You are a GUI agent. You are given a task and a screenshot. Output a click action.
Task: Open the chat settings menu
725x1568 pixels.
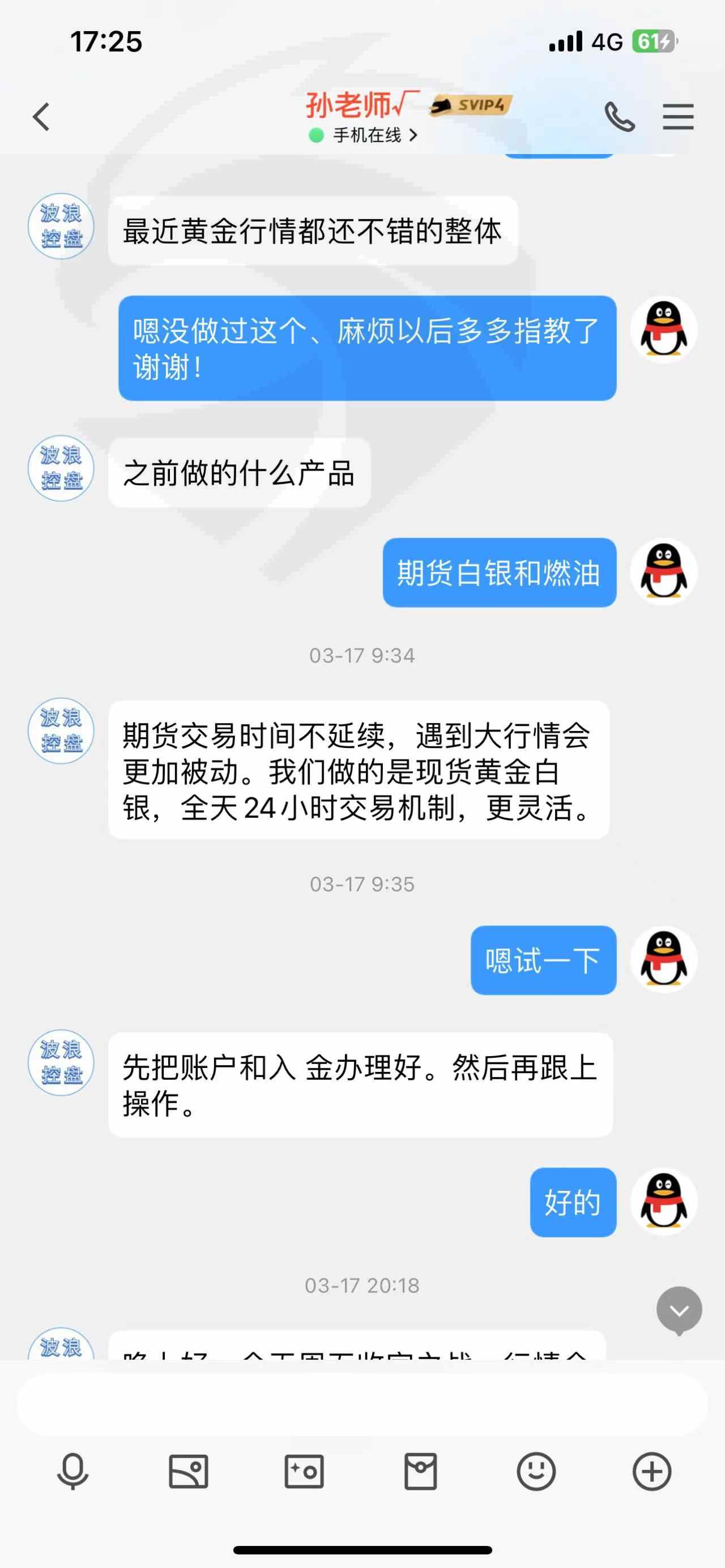pyautogui.click(x=678, y=117)
